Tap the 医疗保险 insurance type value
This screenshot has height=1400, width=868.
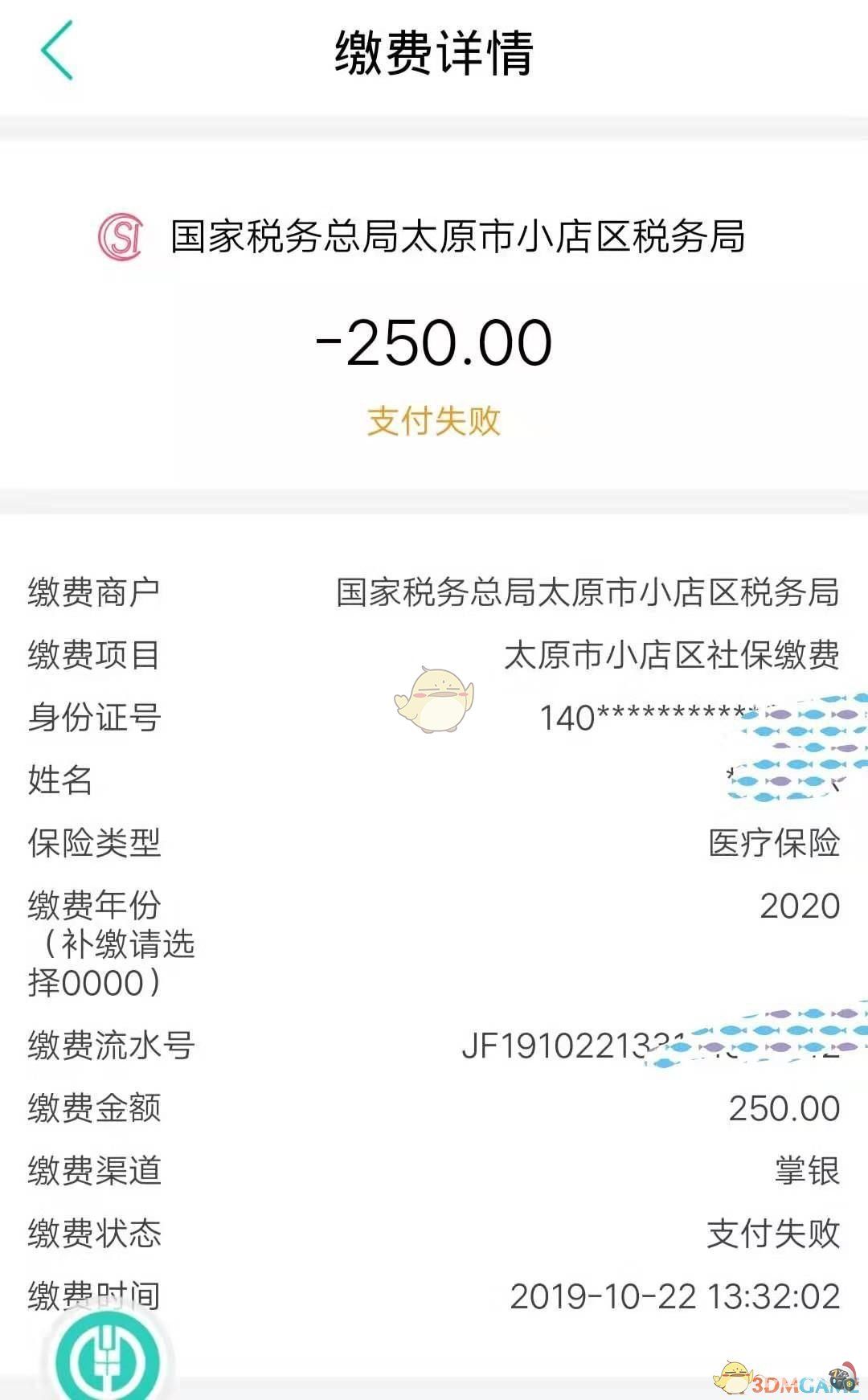coord(774,842)
